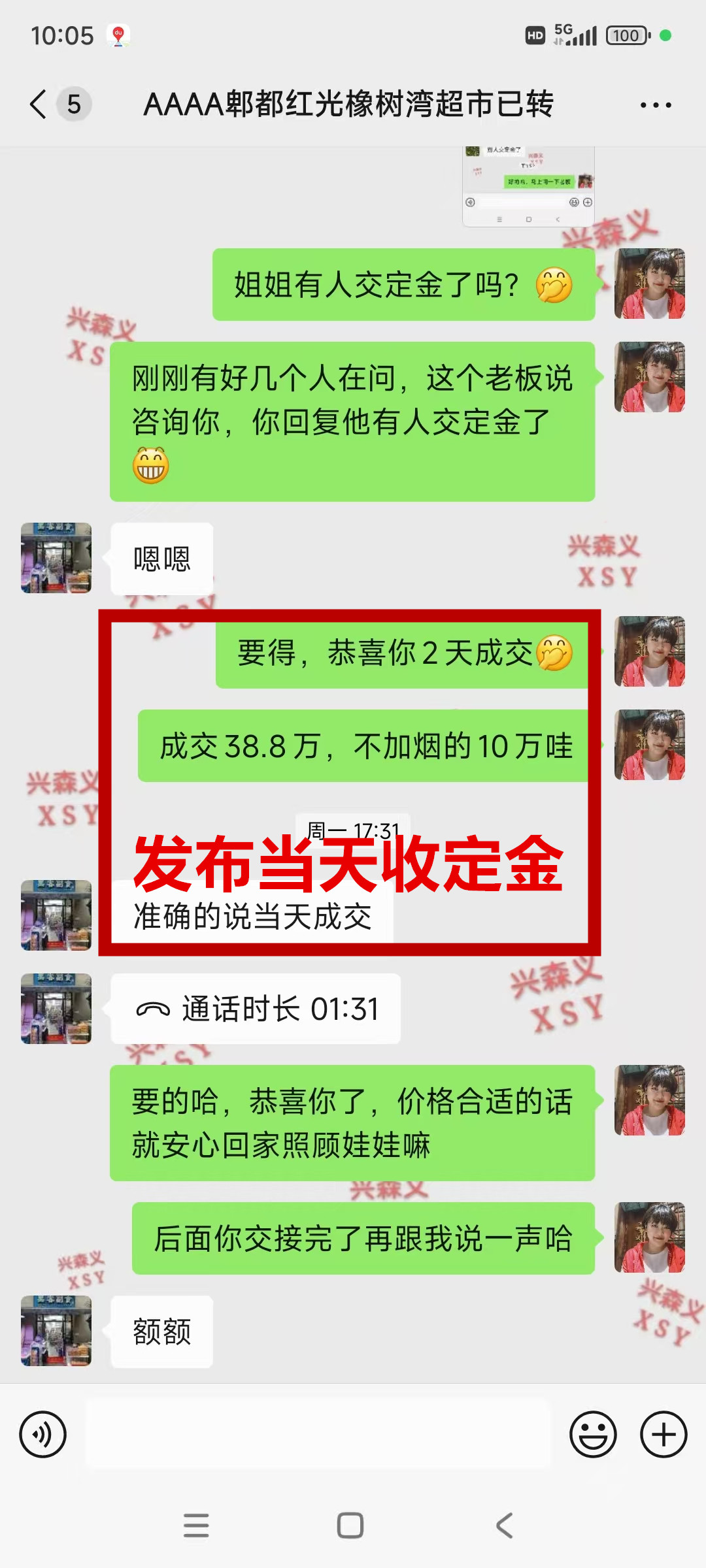
Task: Open my avatar beside 姐姐有人交定金了吗
Action: point(649,284)
